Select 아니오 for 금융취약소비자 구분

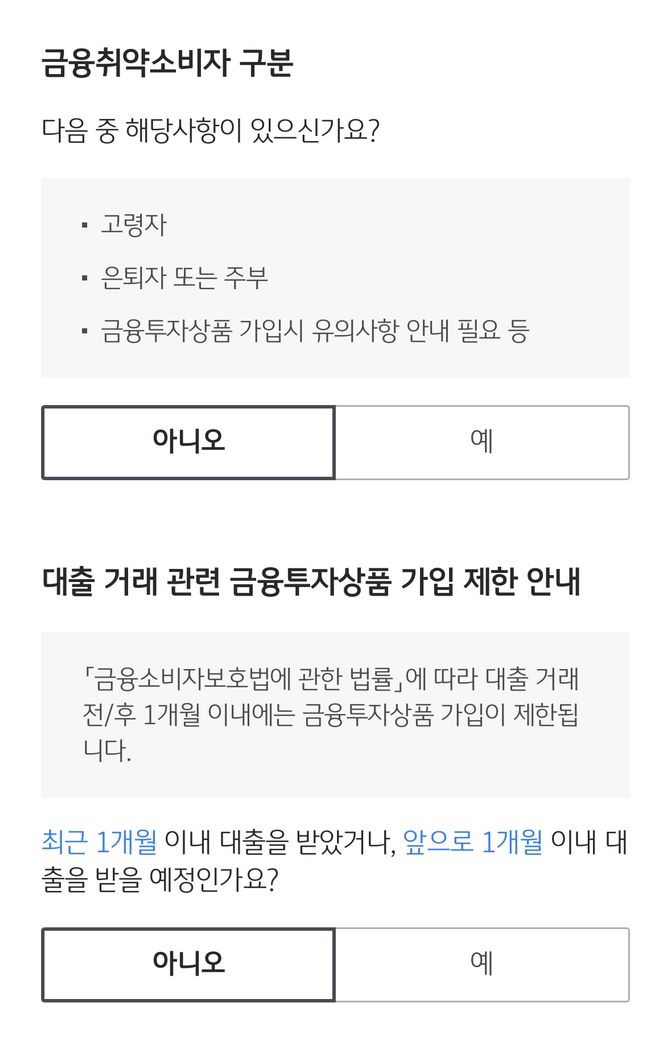coord(188,442)
